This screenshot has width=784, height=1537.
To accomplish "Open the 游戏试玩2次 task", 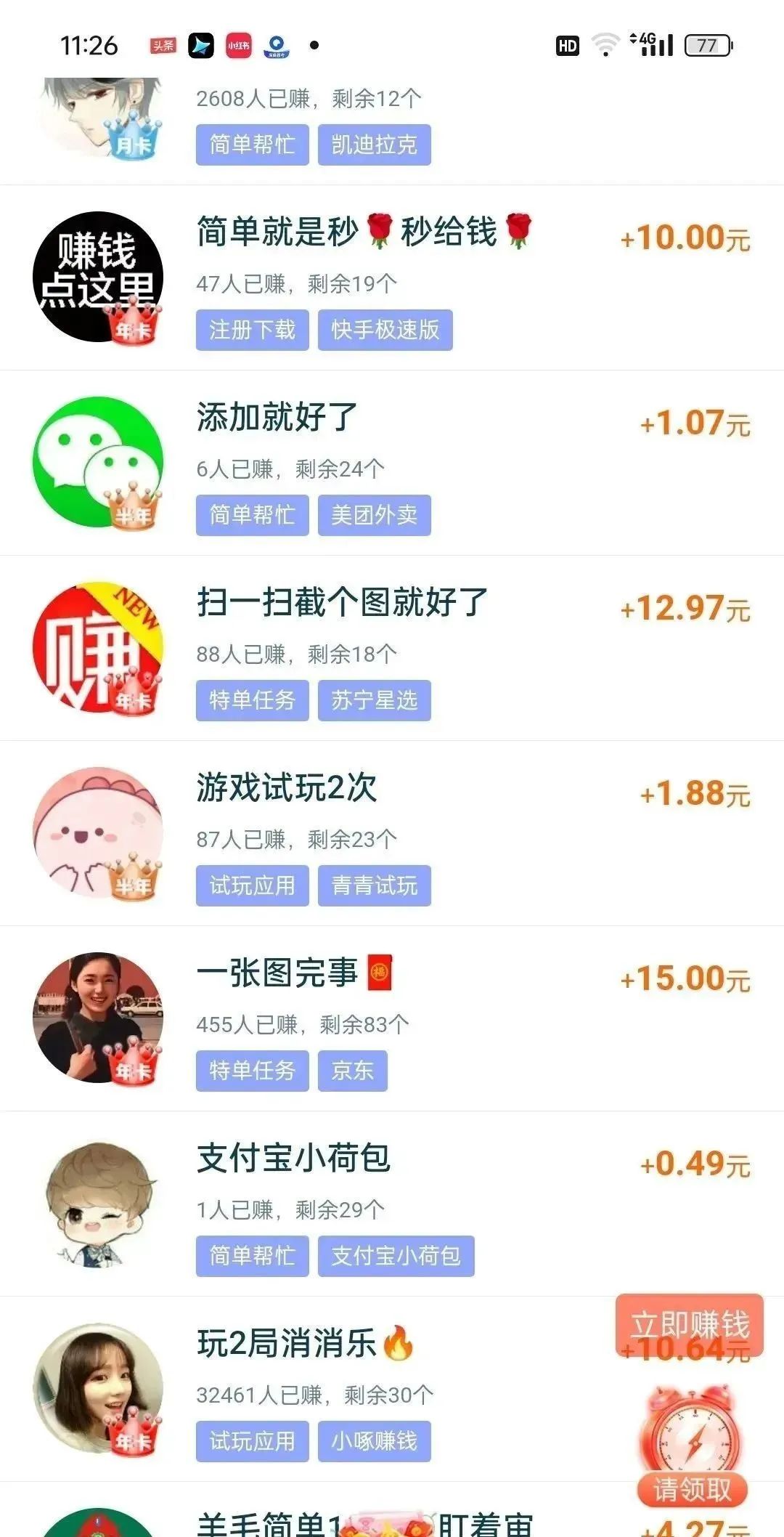I will pyautogui.click(x=287, y=788).
